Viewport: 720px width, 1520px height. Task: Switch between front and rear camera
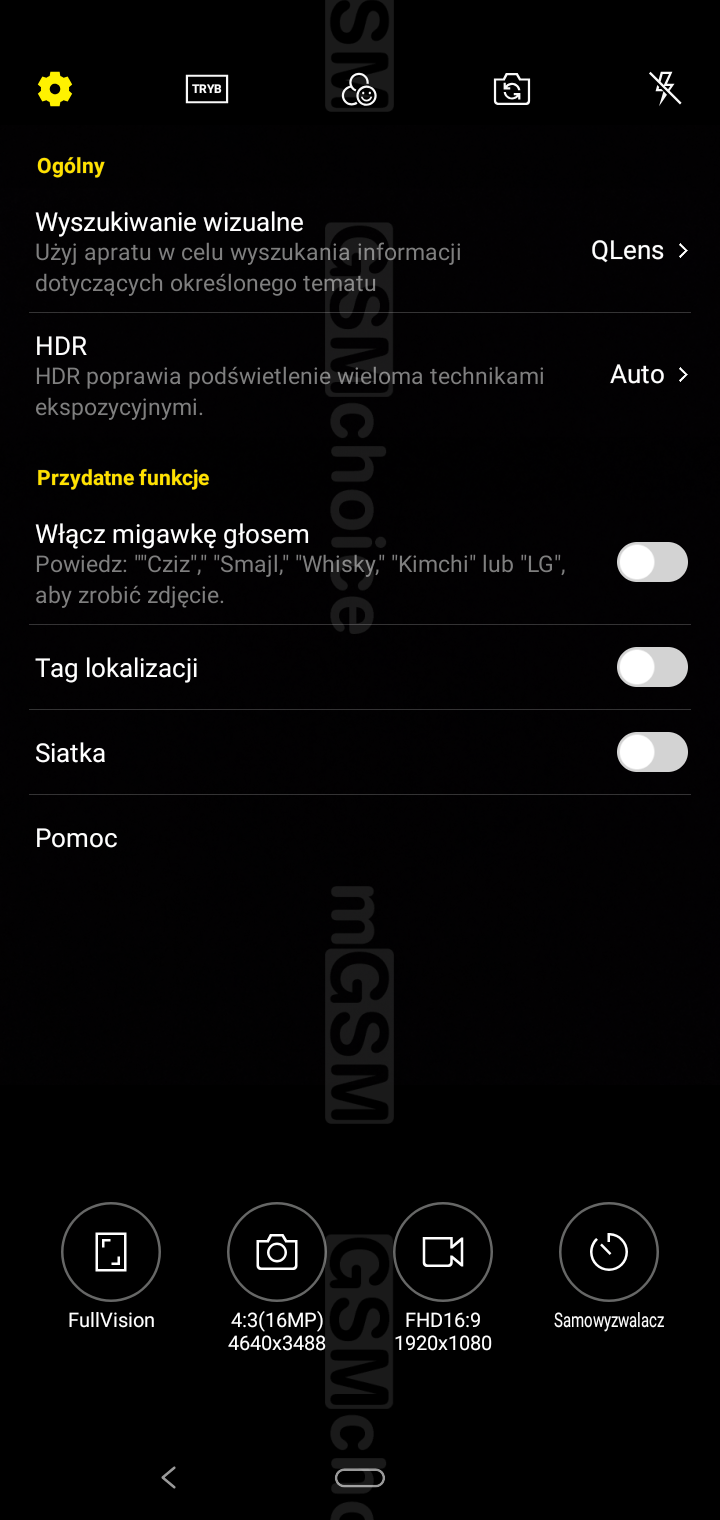point(511,90)
